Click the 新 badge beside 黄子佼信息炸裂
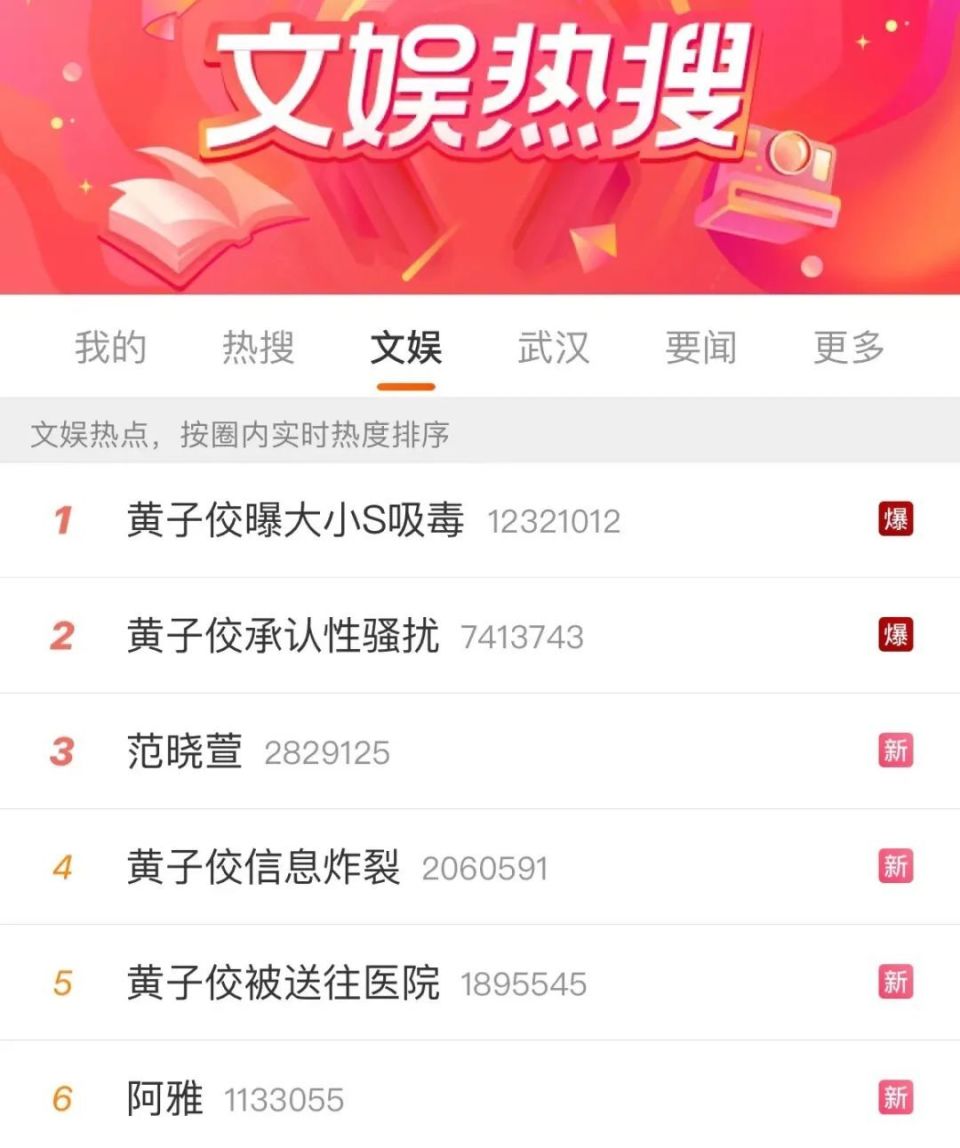The image size is (960, 1148). pyautogui.click(x=897, y=866)
